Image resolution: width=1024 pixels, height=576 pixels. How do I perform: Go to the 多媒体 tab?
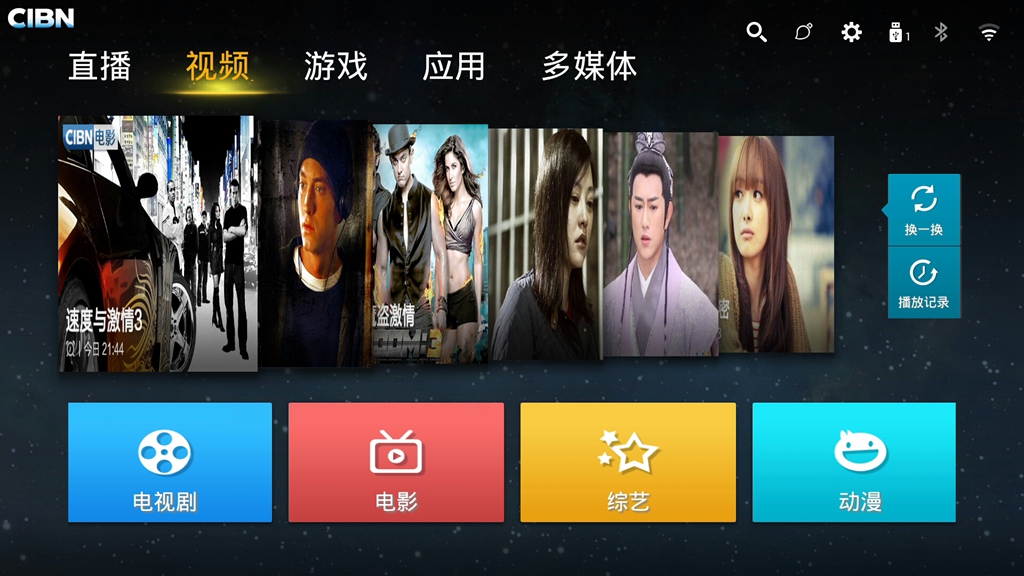(589, 67)
